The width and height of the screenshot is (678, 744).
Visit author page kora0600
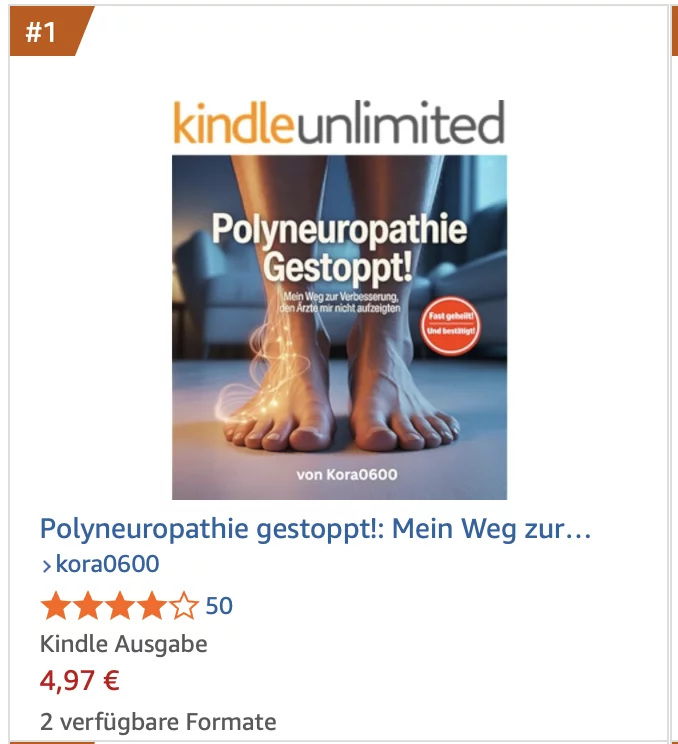coord(106,564)
